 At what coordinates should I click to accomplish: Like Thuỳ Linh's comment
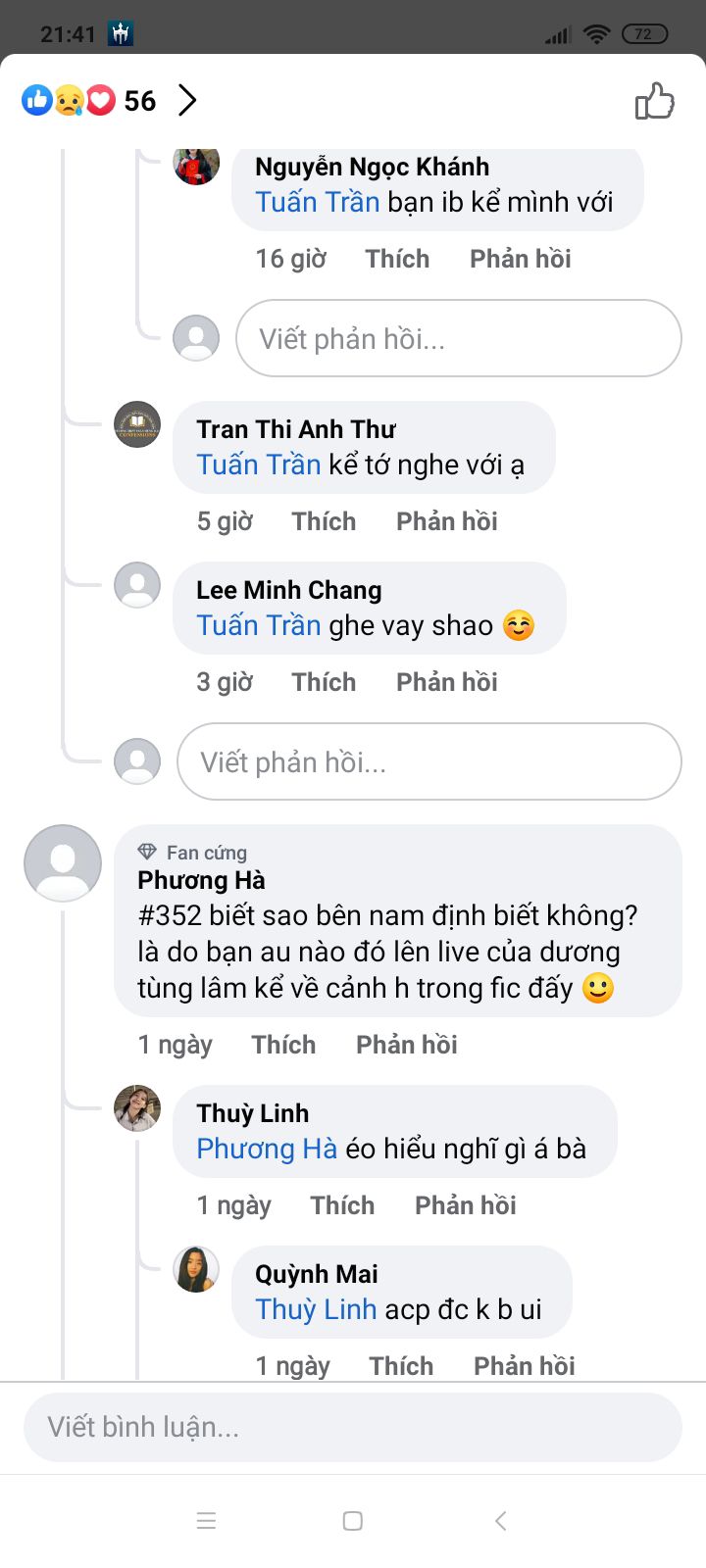click(342, 1205)
